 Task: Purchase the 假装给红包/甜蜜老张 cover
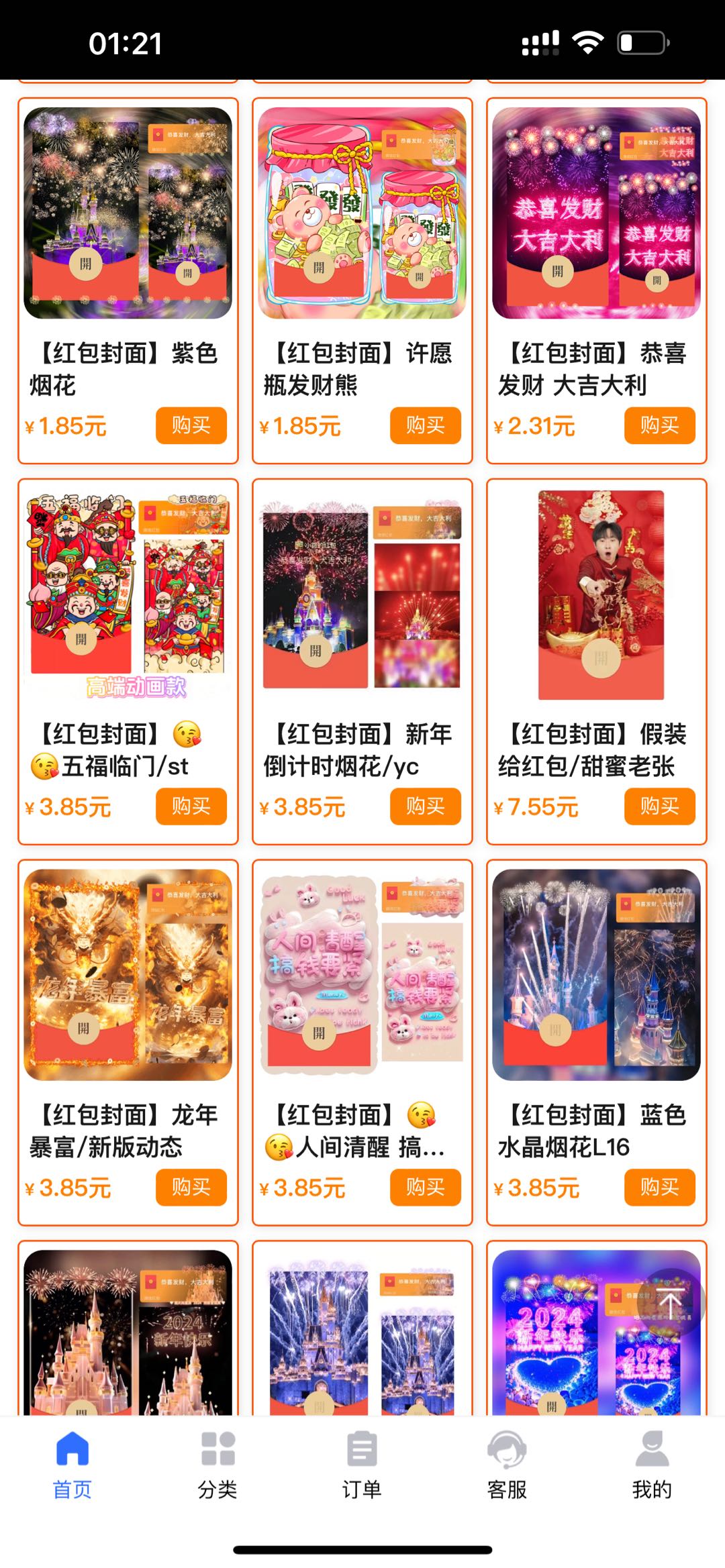(x=659, y=806)
